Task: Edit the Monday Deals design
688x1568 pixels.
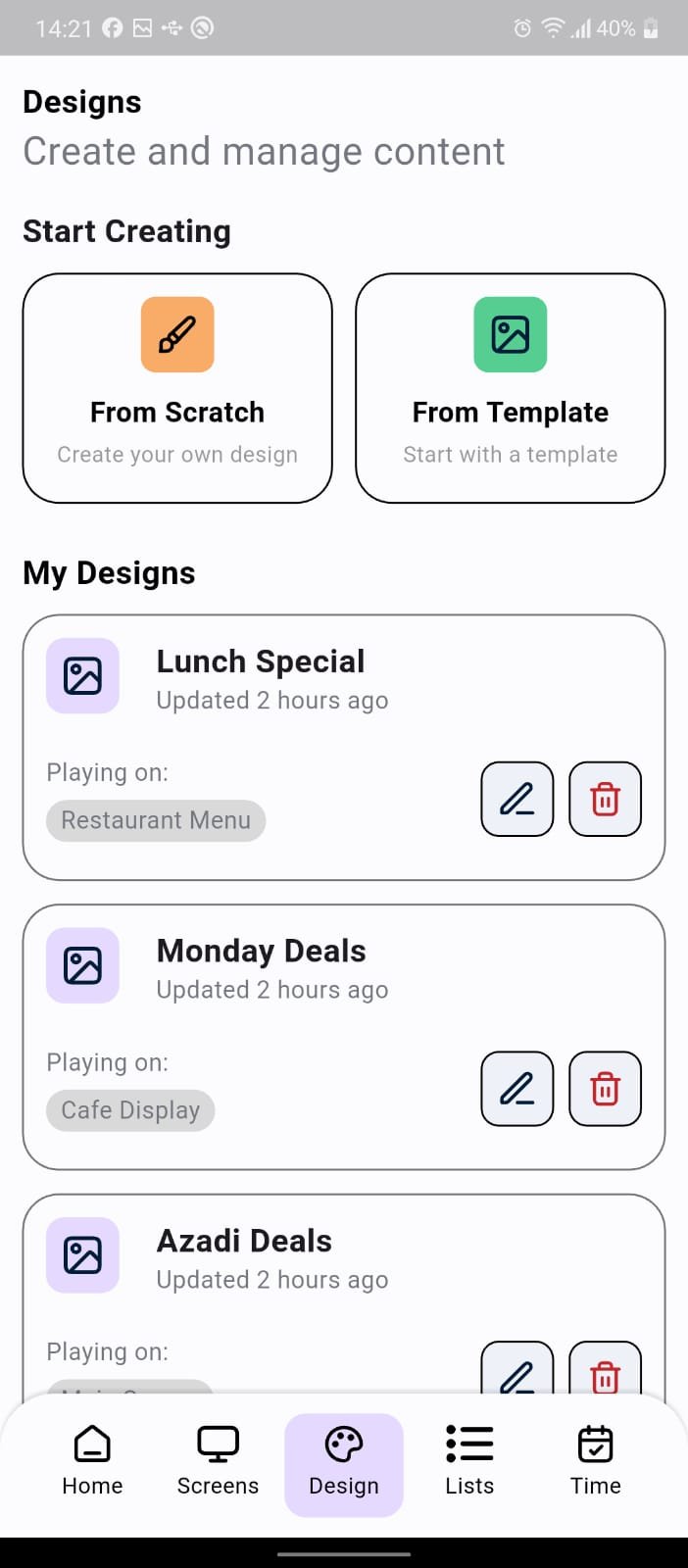Action: click(x=517, y=1089)
